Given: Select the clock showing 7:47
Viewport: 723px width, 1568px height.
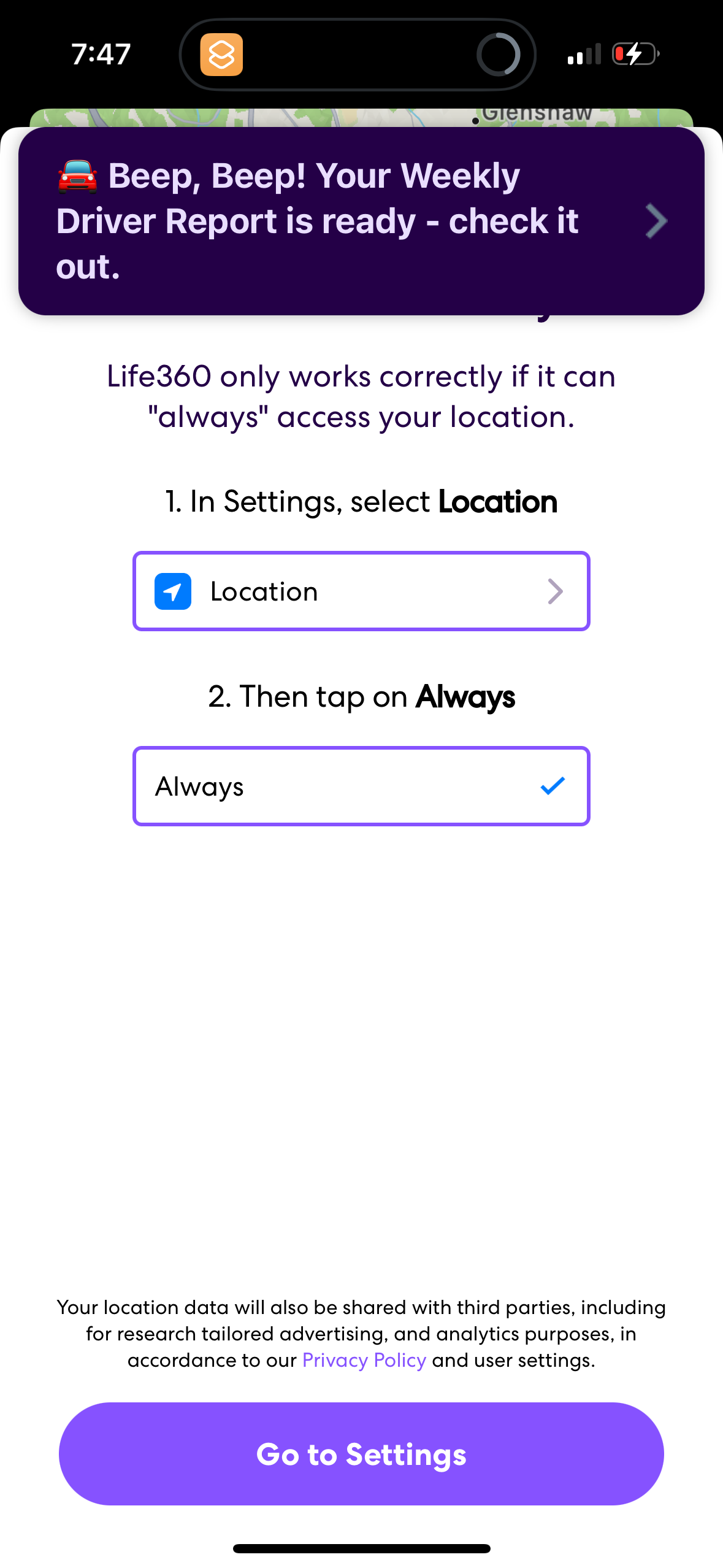Looking at the screenshot, I should pyautogui.click(x=101, y=53).
